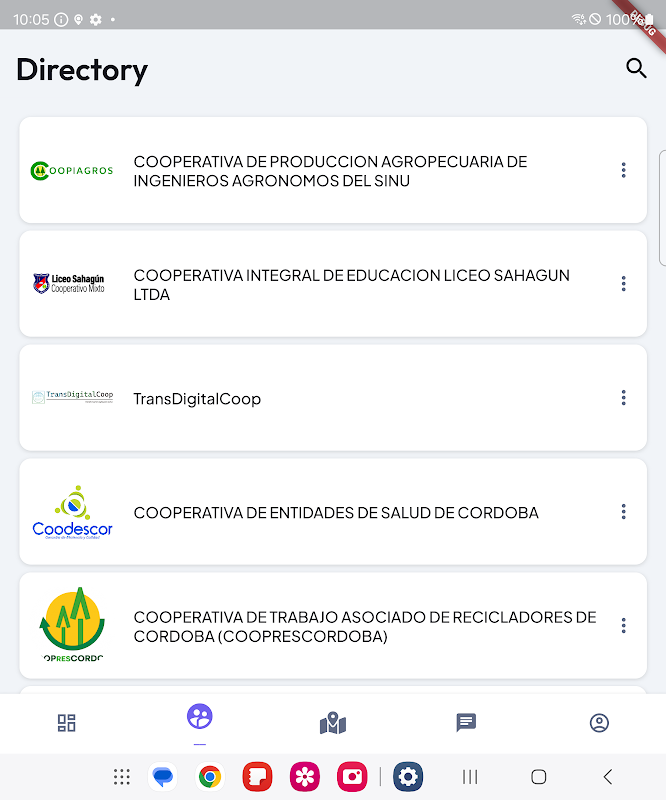
Task: View the Liceo Sahagun cooperative card
Action: coord(330,284)
